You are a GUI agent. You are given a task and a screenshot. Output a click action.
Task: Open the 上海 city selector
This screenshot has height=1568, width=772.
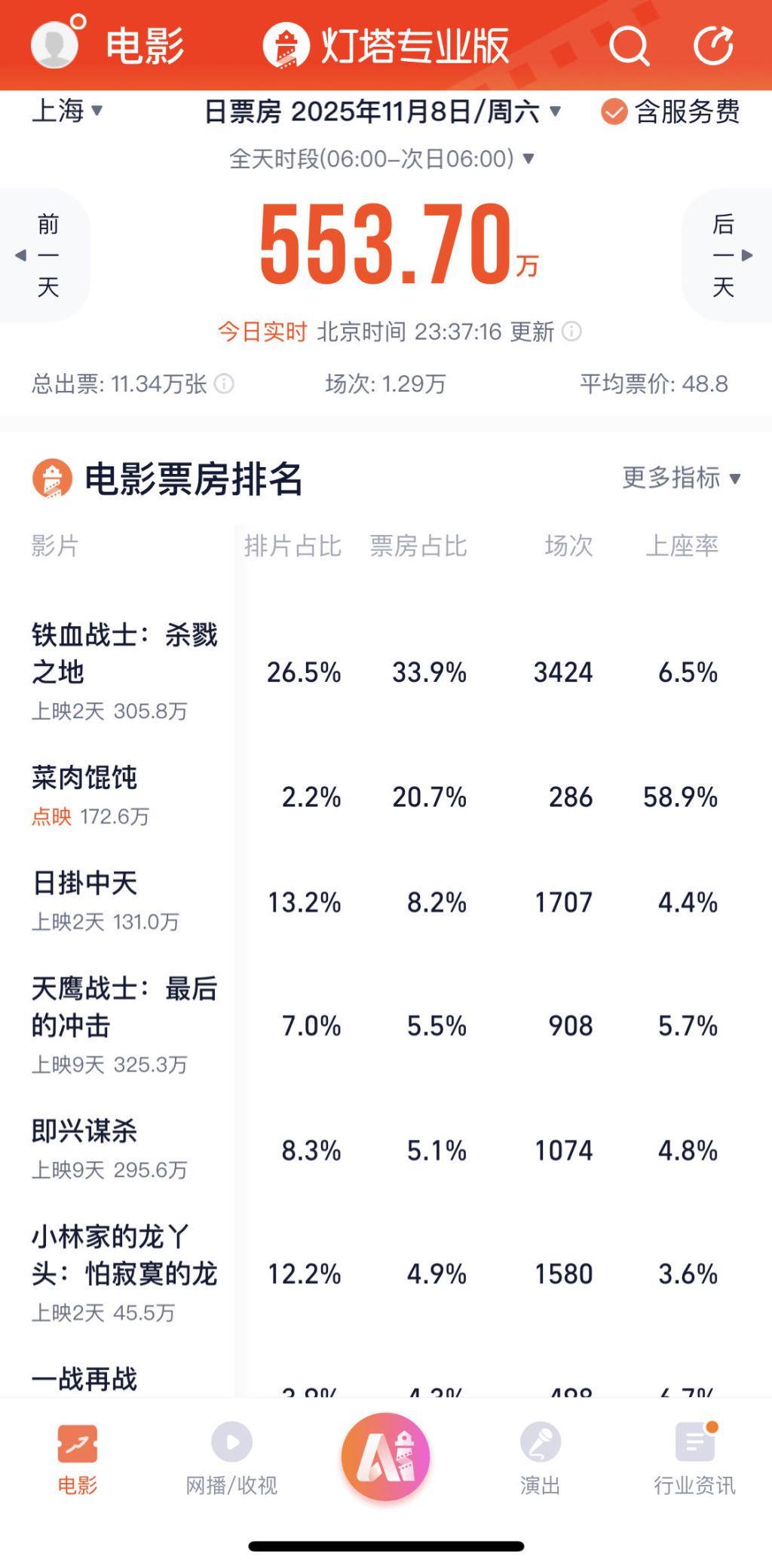coord(66,112)
